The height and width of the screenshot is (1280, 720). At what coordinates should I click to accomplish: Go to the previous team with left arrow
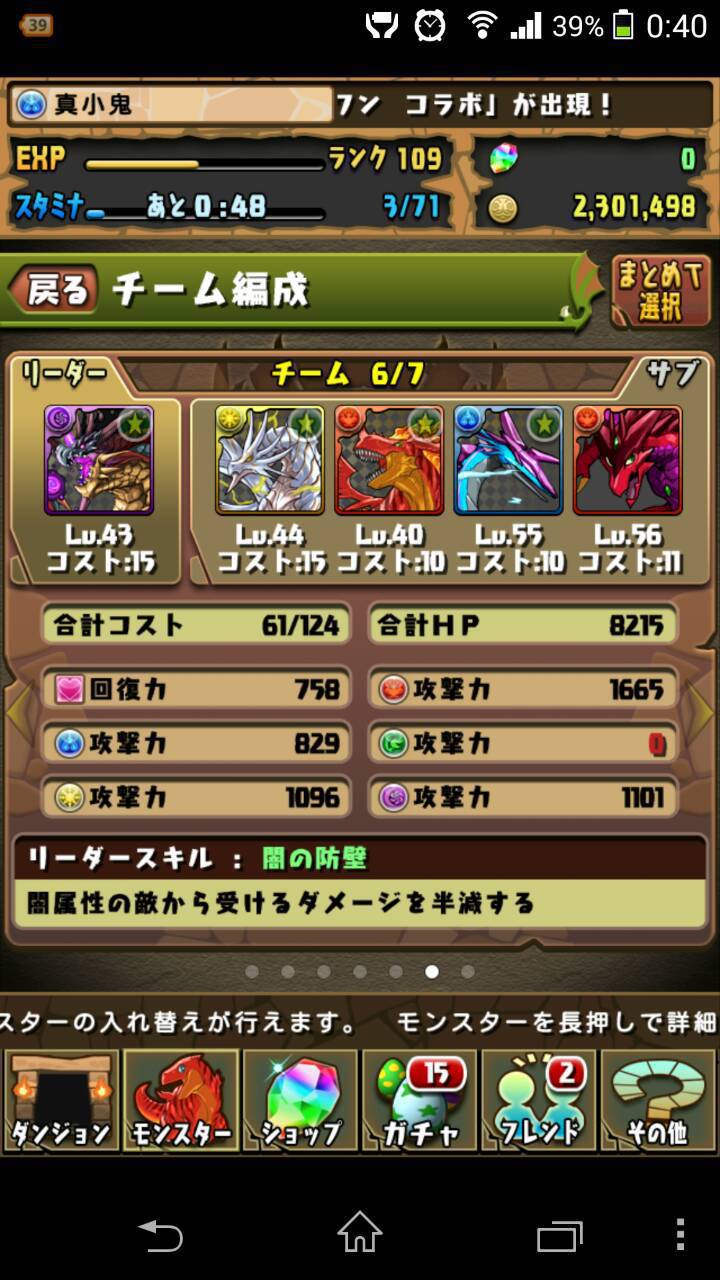coord(16,711)
